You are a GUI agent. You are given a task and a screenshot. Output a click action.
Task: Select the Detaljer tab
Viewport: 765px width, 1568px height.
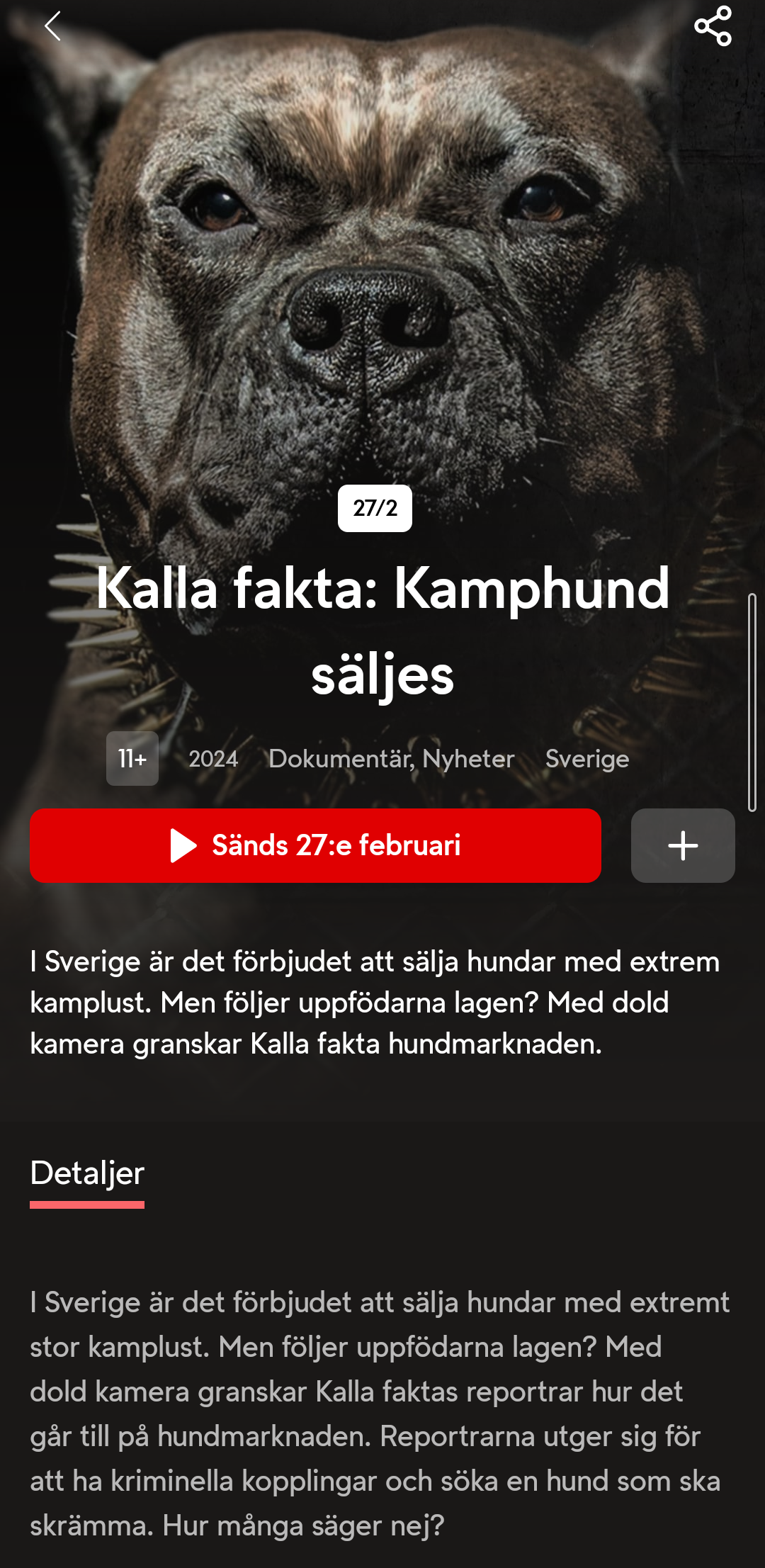point(87,1174)
